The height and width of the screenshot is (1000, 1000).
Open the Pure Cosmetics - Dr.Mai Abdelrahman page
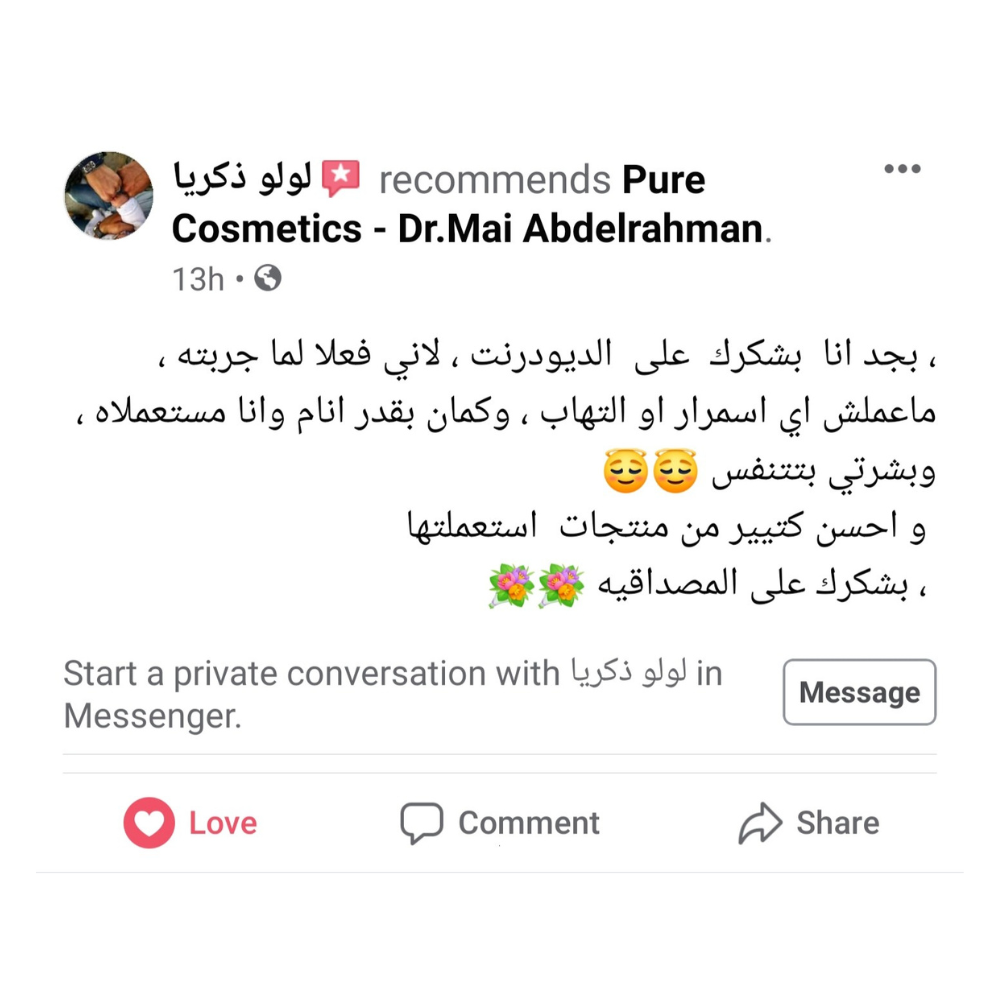[468, 229]
